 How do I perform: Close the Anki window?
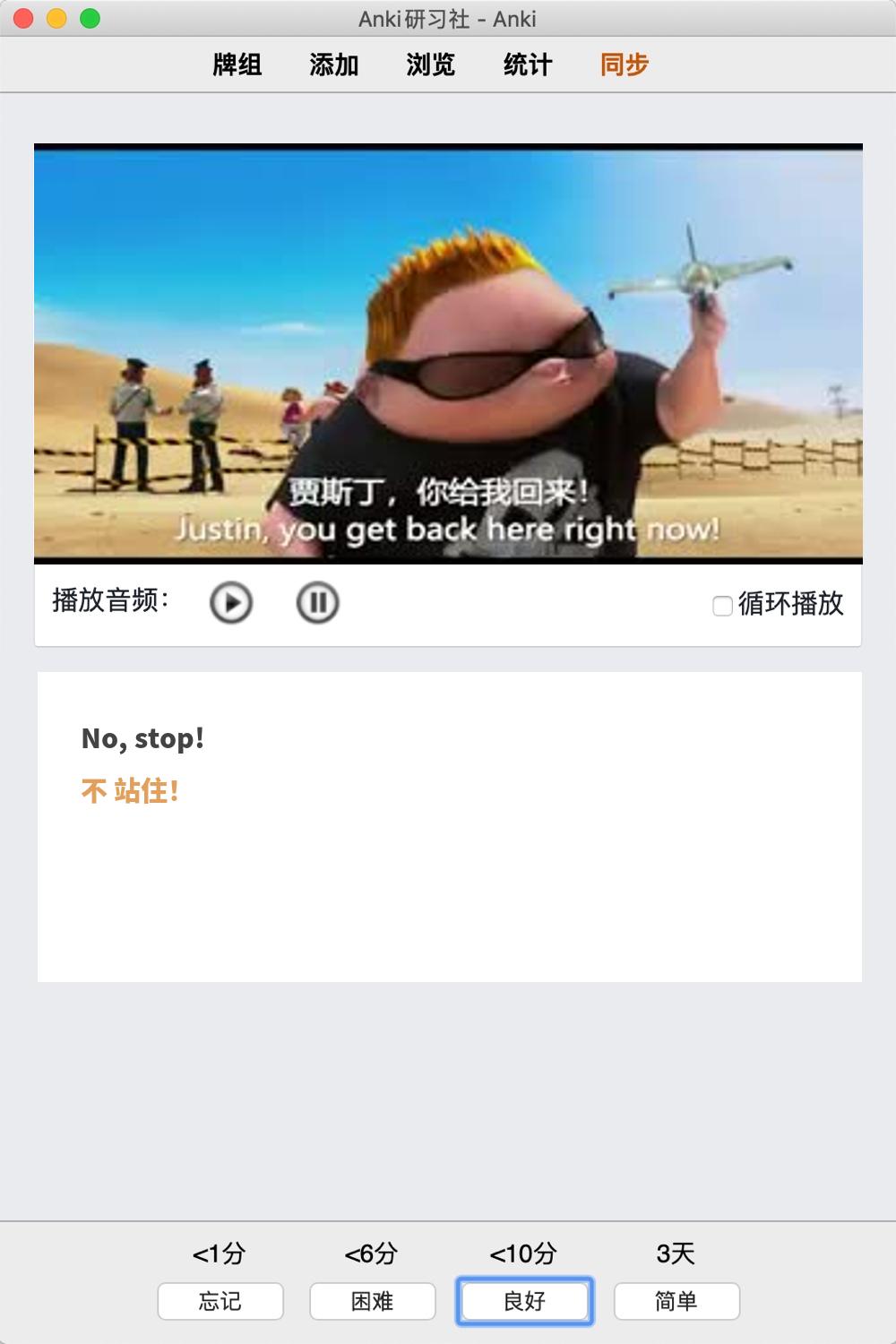pyautogui.click(x=24, y=18)
